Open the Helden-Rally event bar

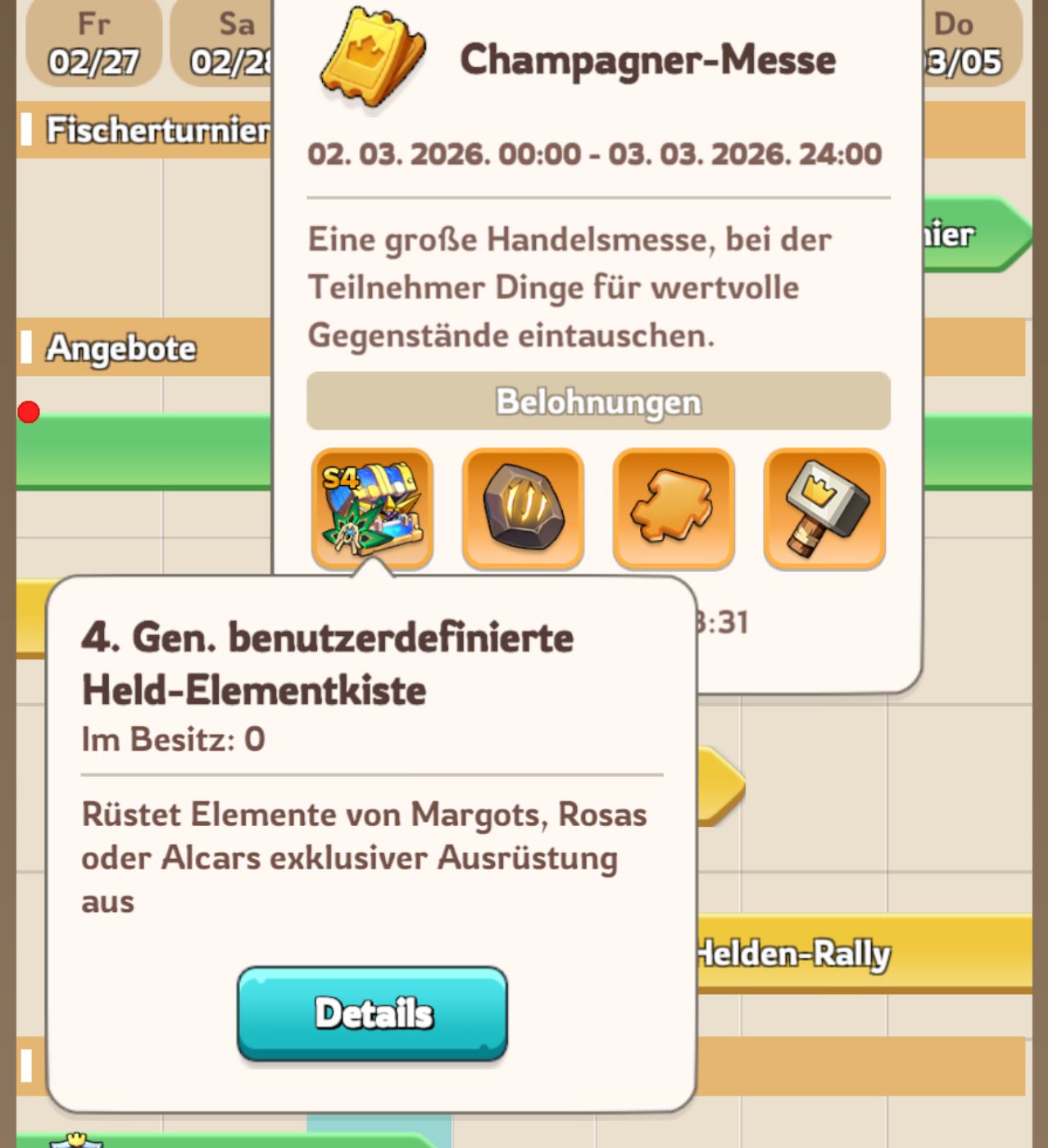click(x=860, y=953)
